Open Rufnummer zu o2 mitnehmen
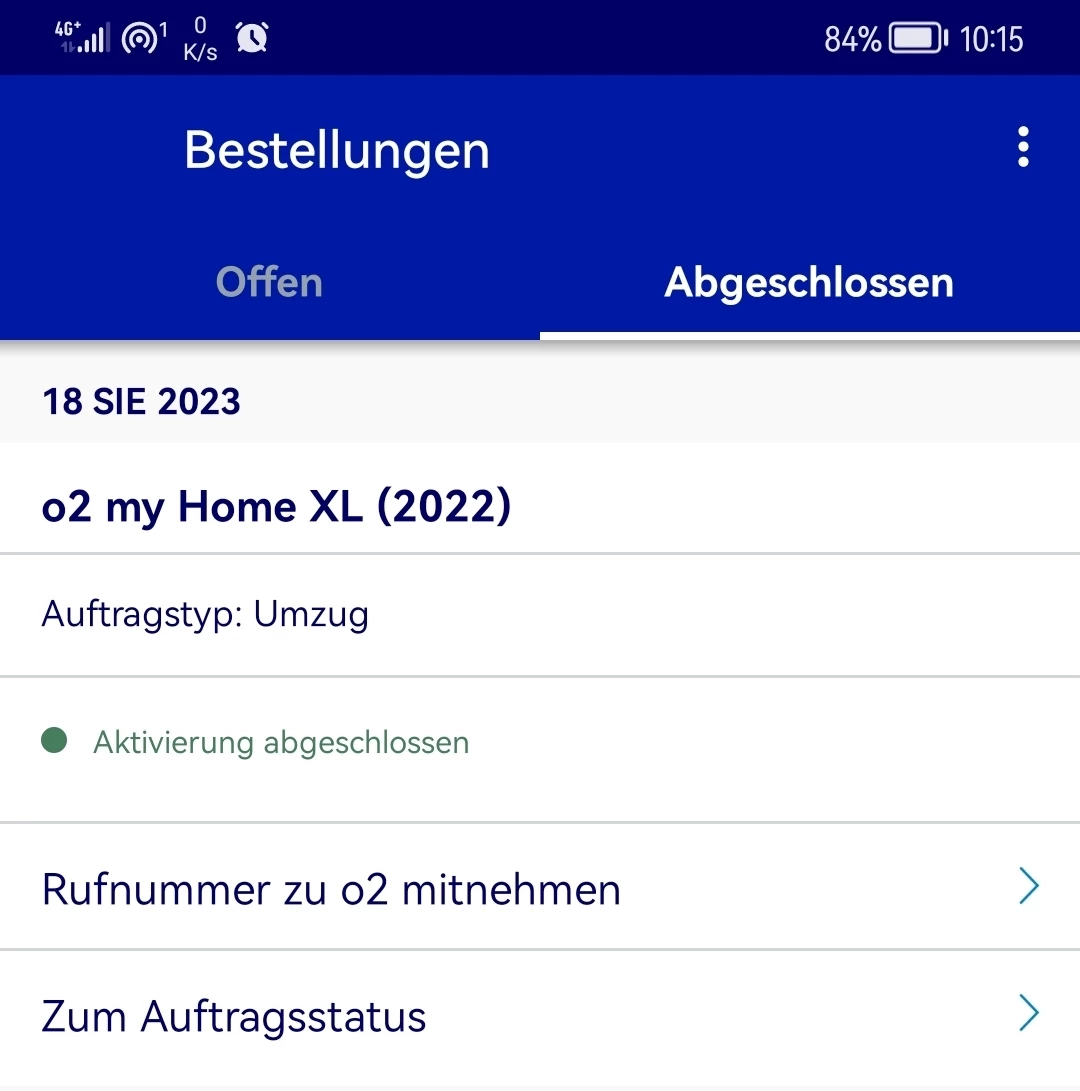The width and height of the screenshot is (1080, 1091). coord(540,888)
